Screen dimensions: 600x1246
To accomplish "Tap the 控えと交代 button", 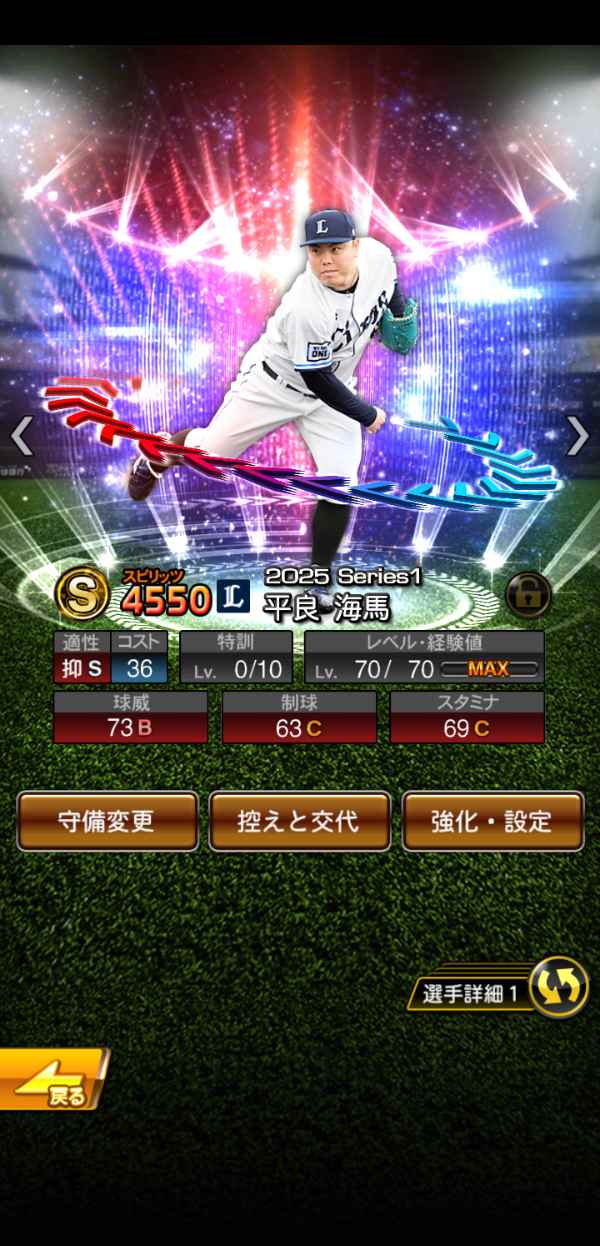I will (299, 821).
